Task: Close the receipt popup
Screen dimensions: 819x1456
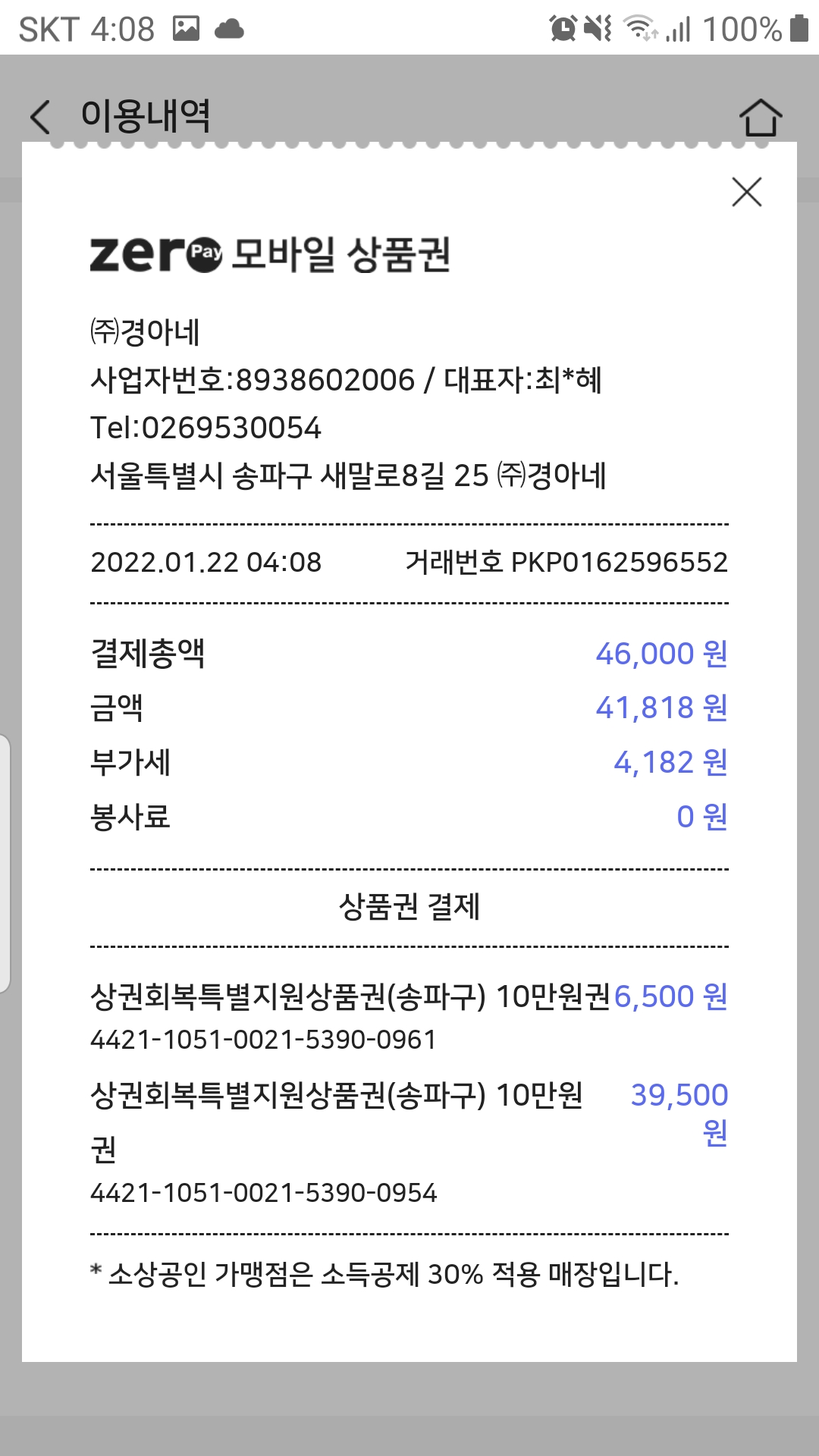Action: tap(747, 192)
